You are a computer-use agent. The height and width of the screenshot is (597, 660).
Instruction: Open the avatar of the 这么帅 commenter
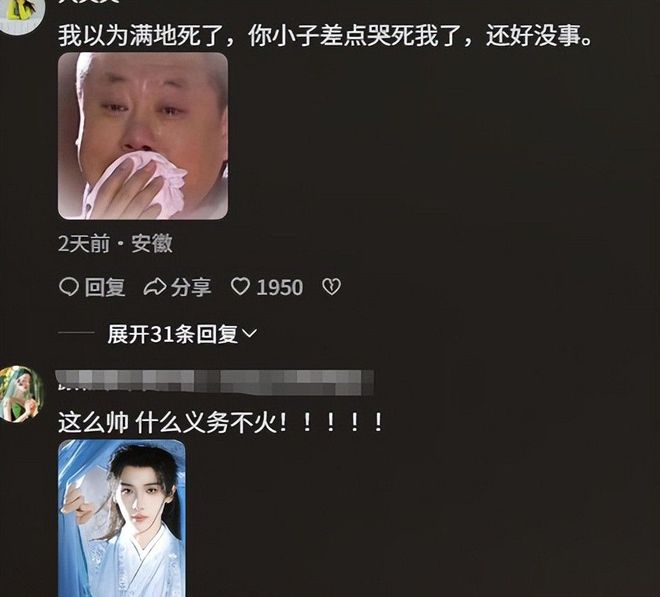click(22, 392)
